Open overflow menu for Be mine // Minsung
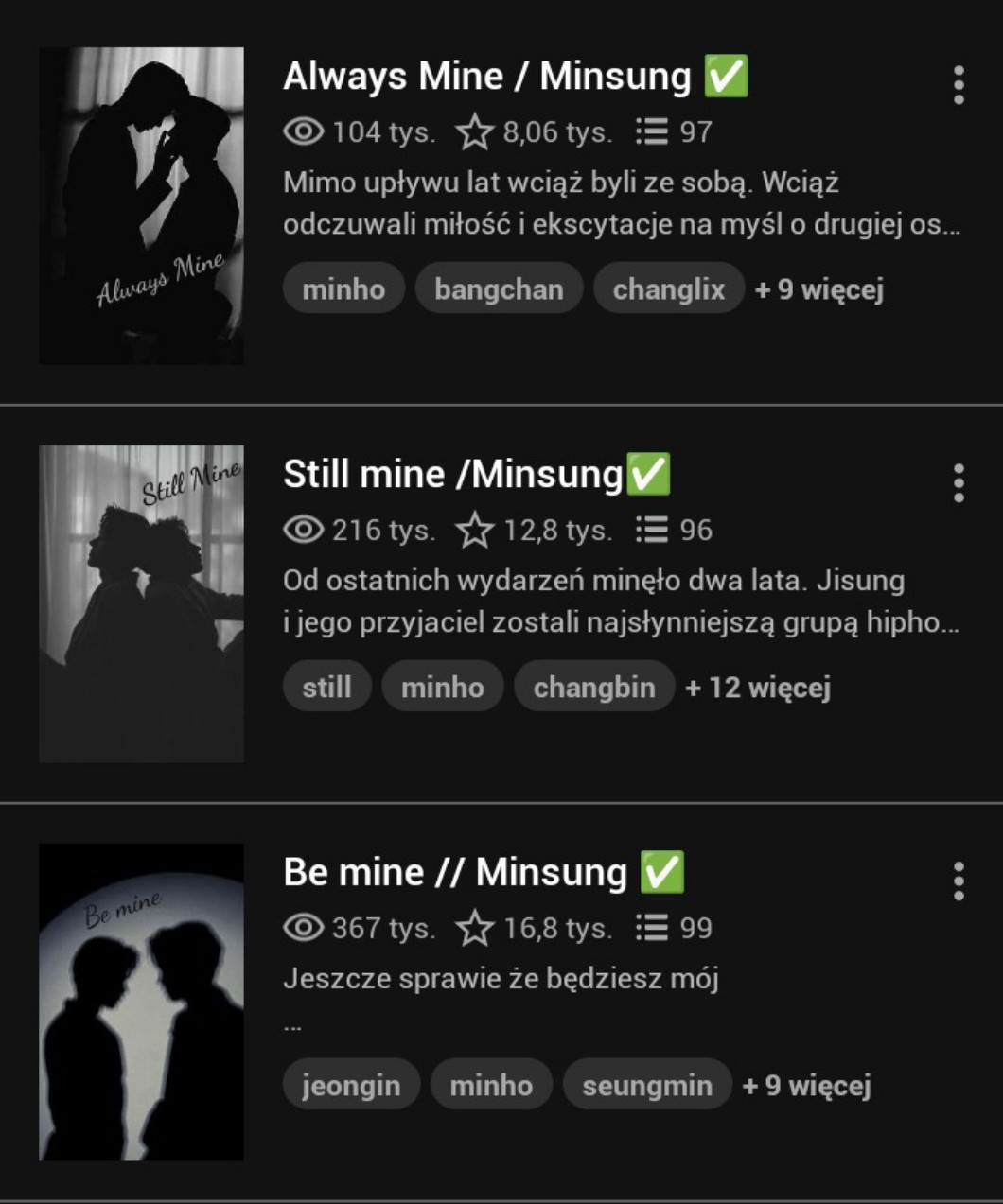The image size is (1003, 1204). 959,881
